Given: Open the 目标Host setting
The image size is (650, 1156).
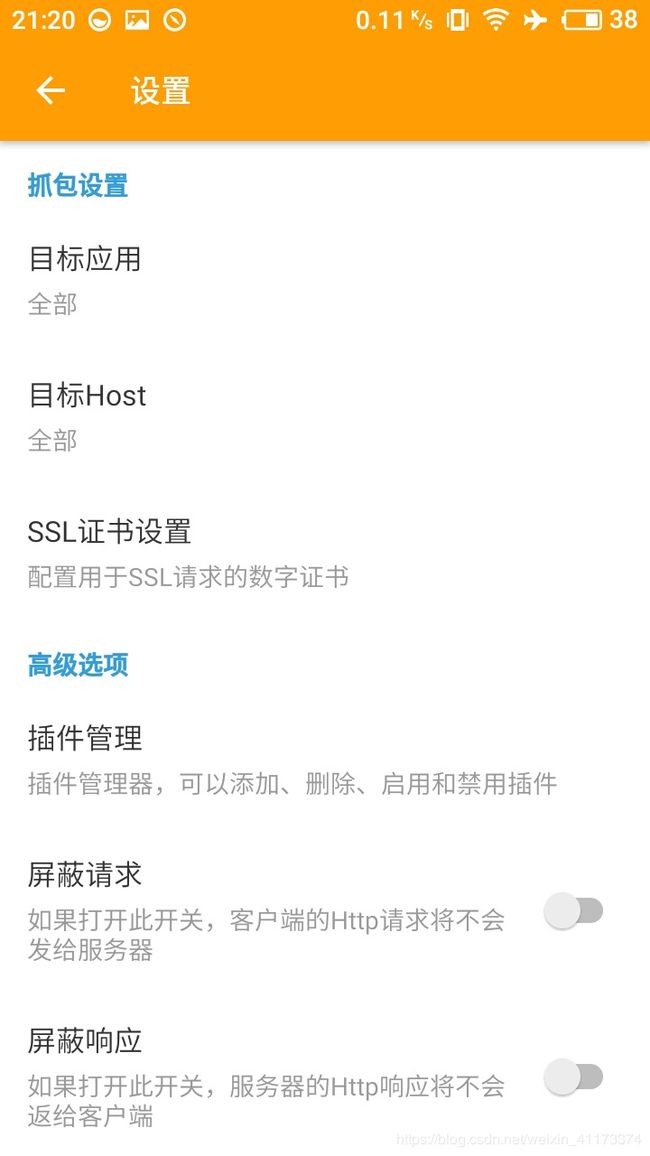Looking at the screenshot, I should 325,417.
